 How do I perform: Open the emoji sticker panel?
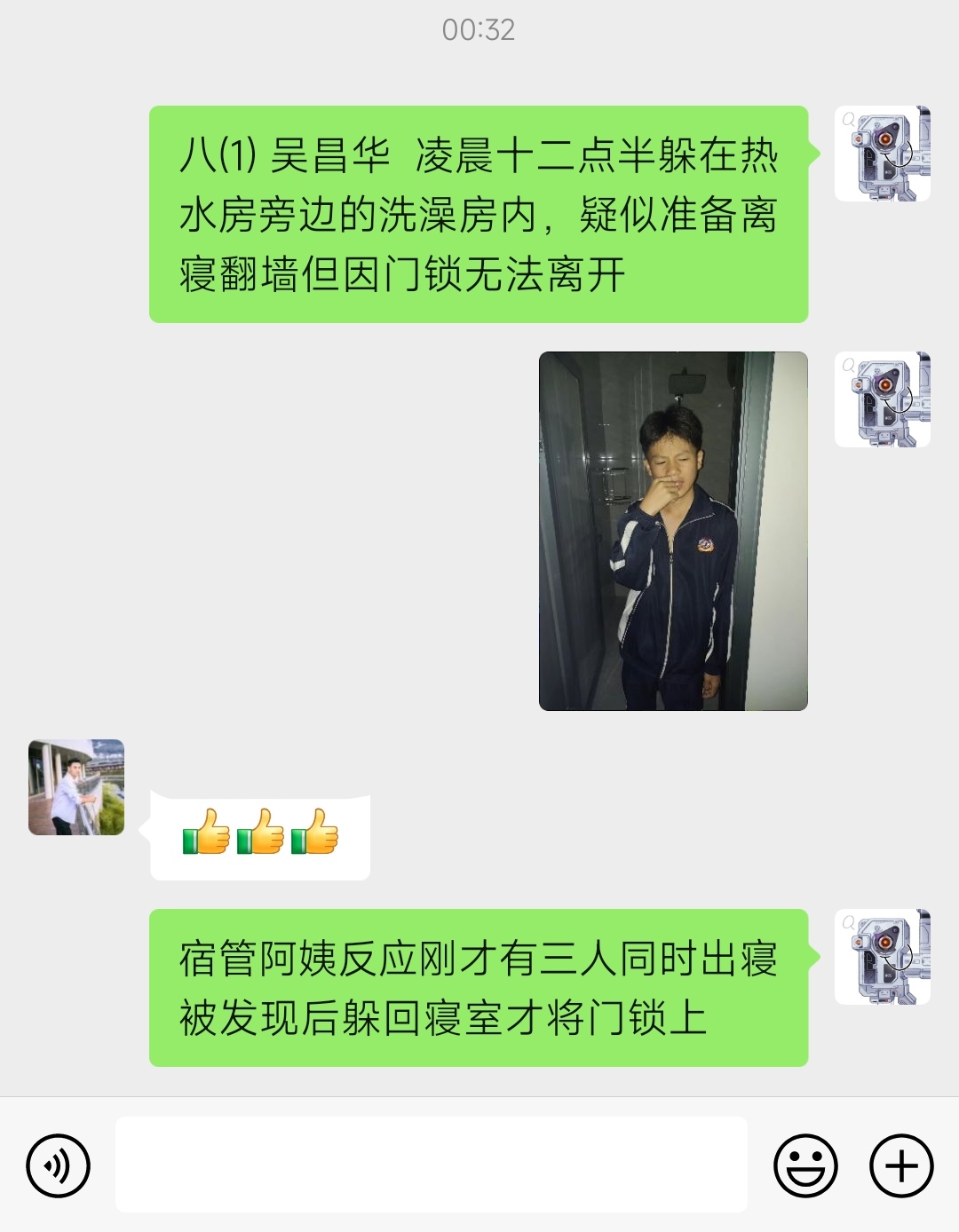tap(805, 1165)
